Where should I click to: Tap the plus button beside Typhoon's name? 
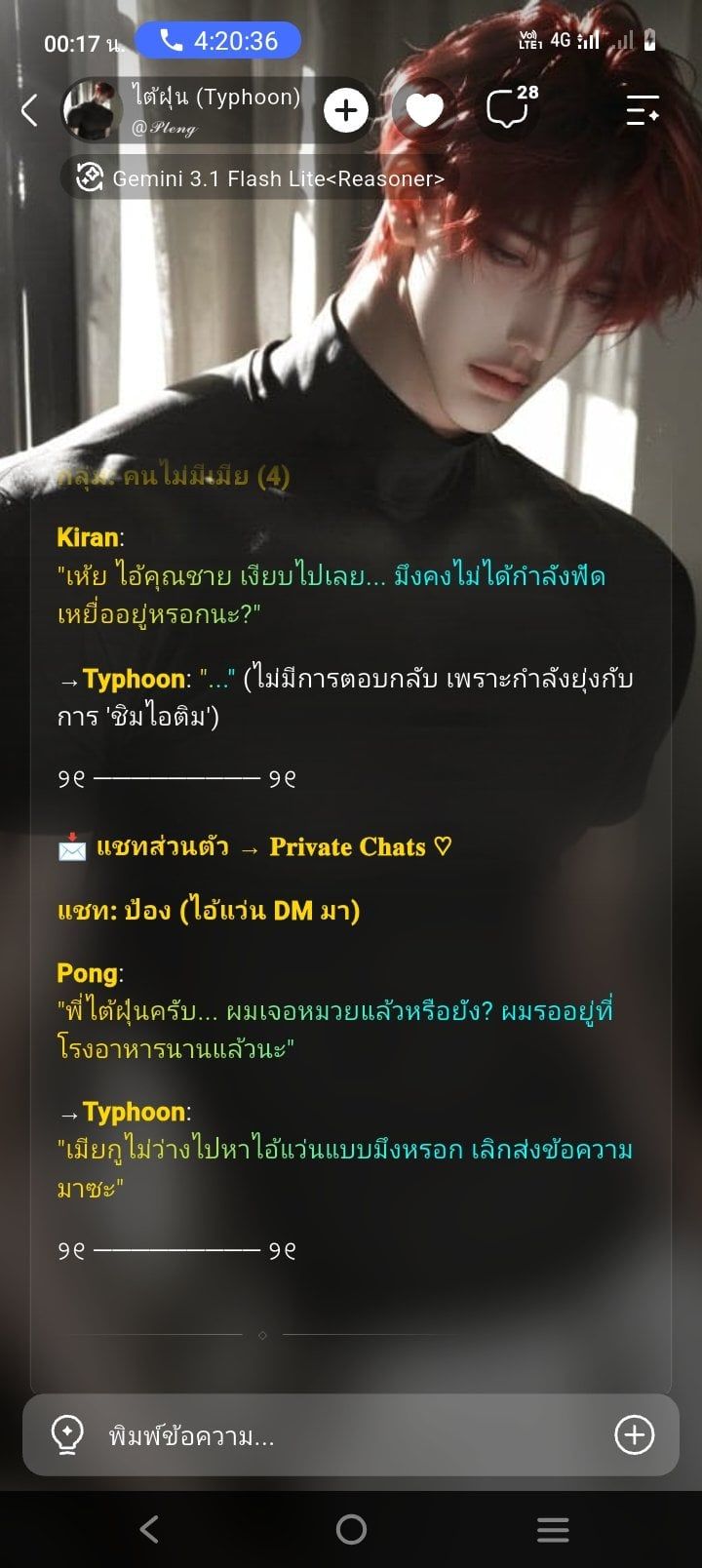(x=346, y=111)
